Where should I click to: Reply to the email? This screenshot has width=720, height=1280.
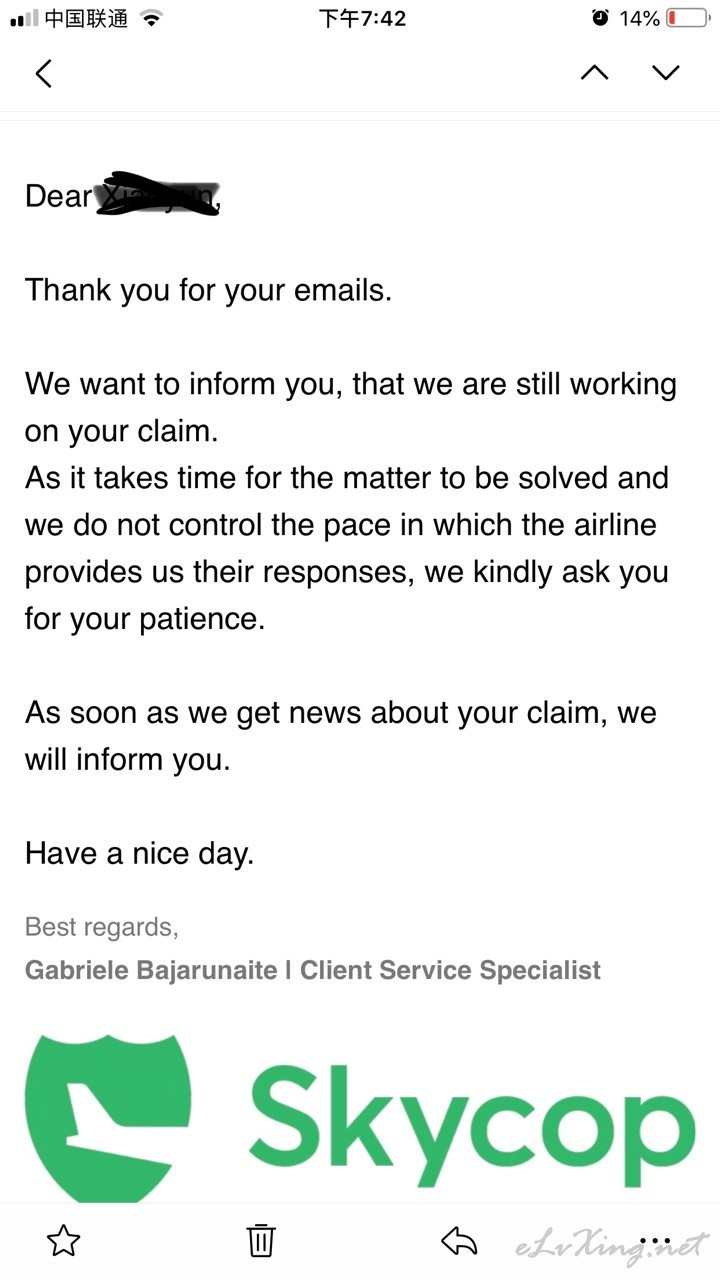pos(459,1241)
